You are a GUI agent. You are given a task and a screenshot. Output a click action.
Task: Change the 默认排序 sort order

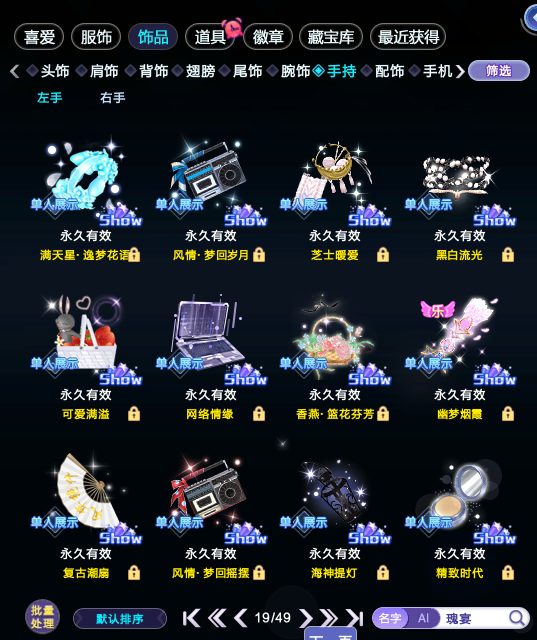(120, 619)
